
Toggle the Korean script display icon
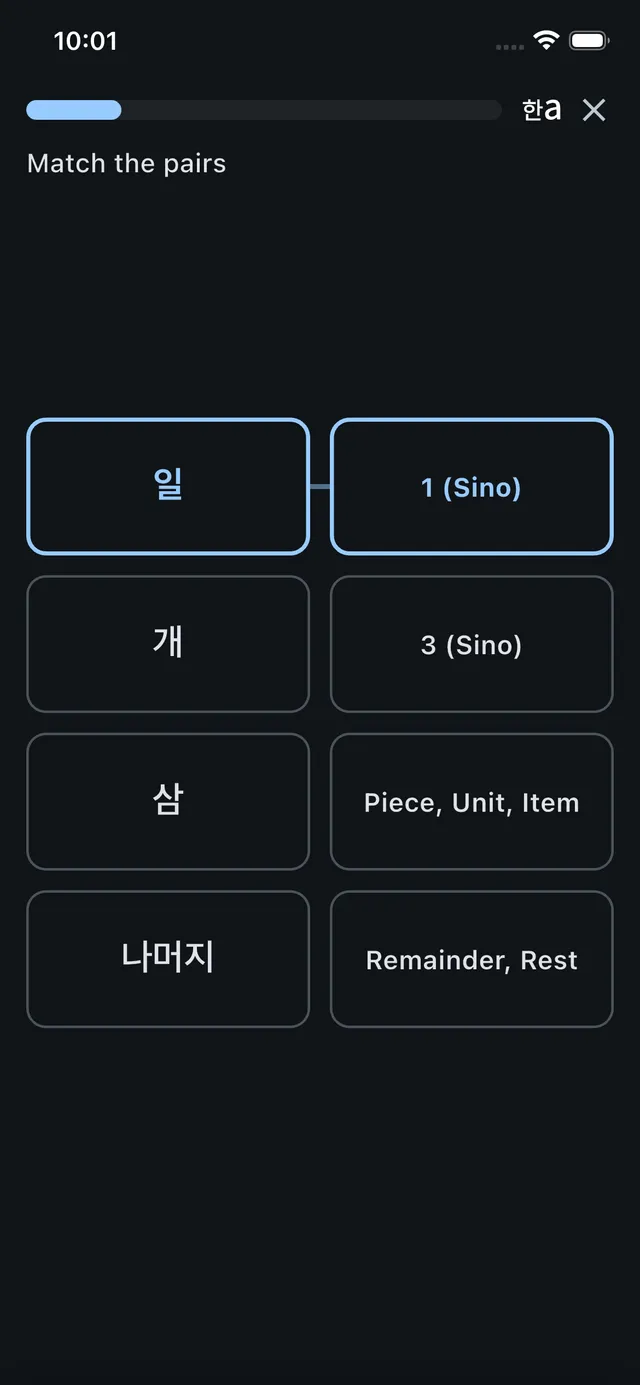[541, 110]
